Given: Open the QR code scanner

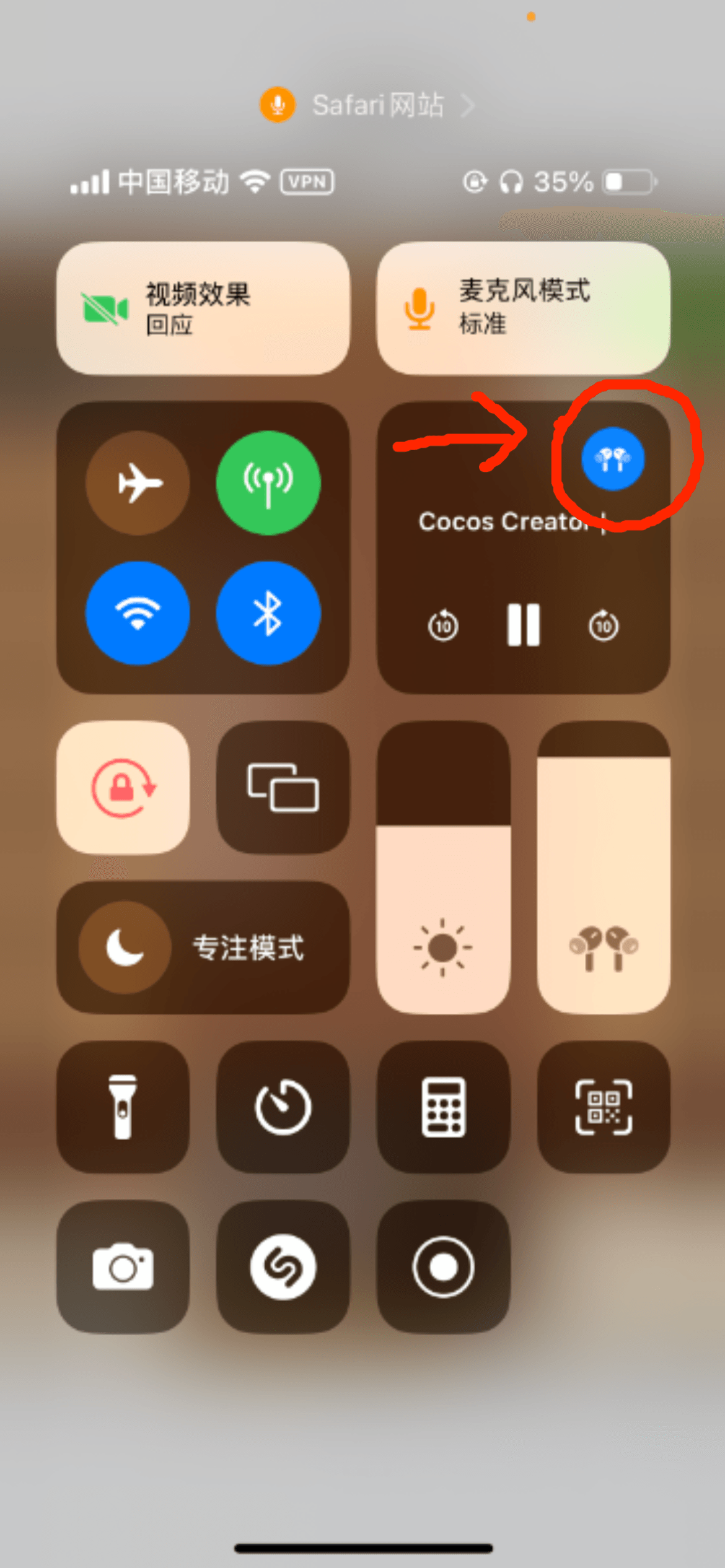Looking at the screenshot, I should [x=603, y=1108].
